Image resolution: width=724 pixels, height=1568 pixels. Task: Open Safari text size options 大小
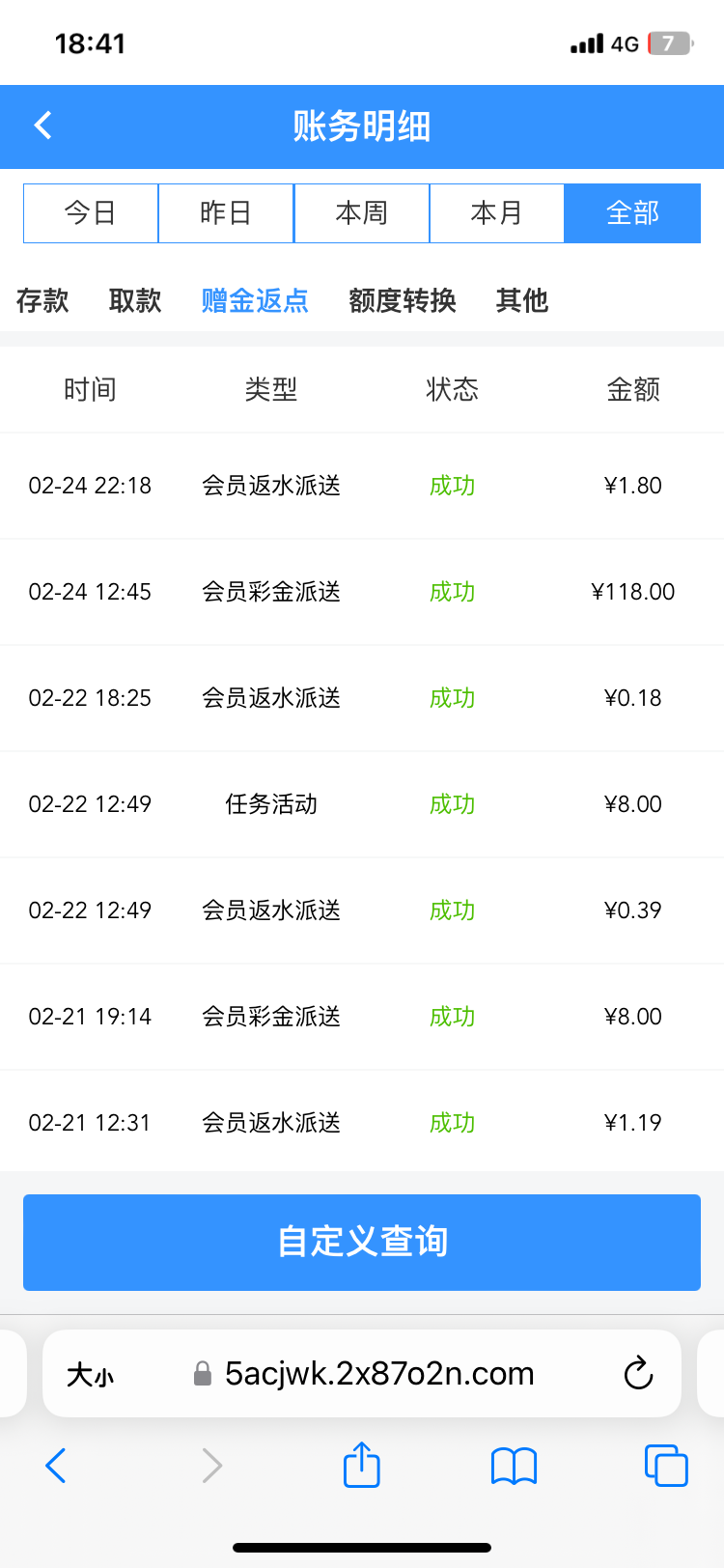pyautogui.click(x=90, y=1374)
